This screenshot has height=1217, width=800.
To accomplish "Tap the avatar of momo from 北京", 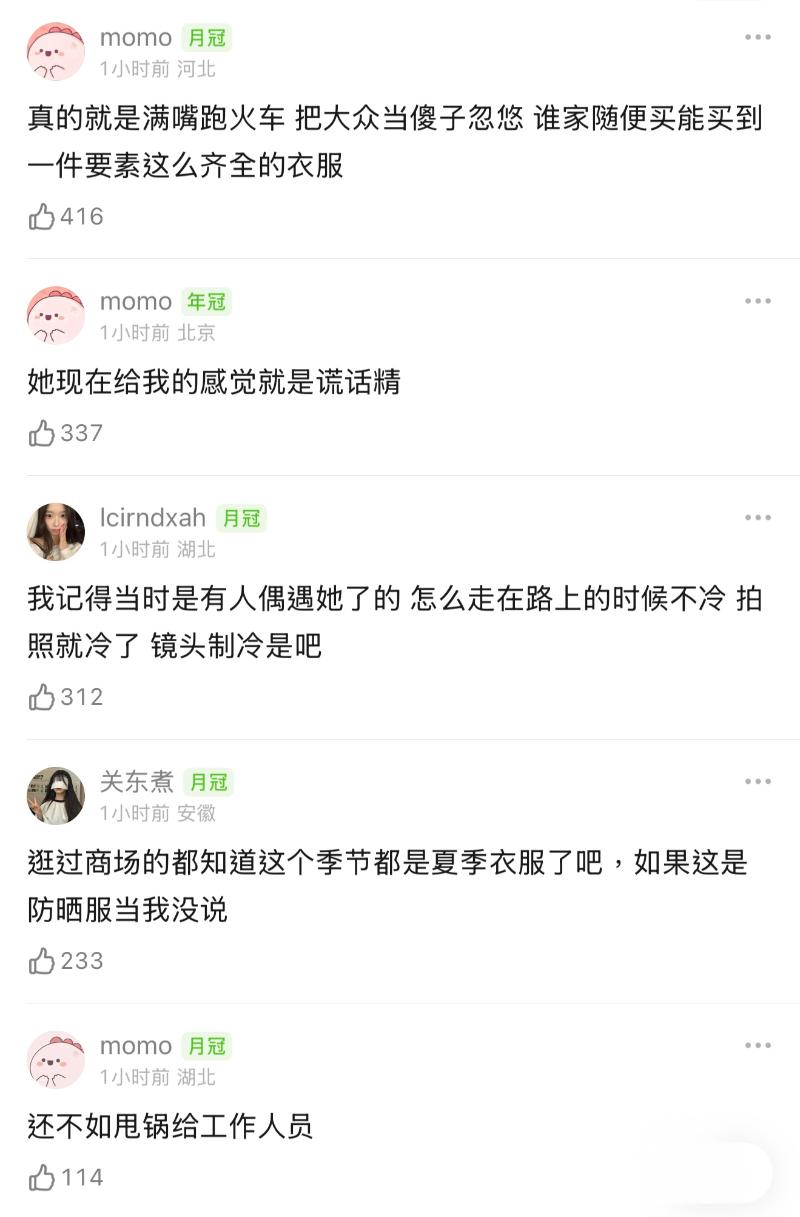I will pyautogui.click(x=56, y=316).
